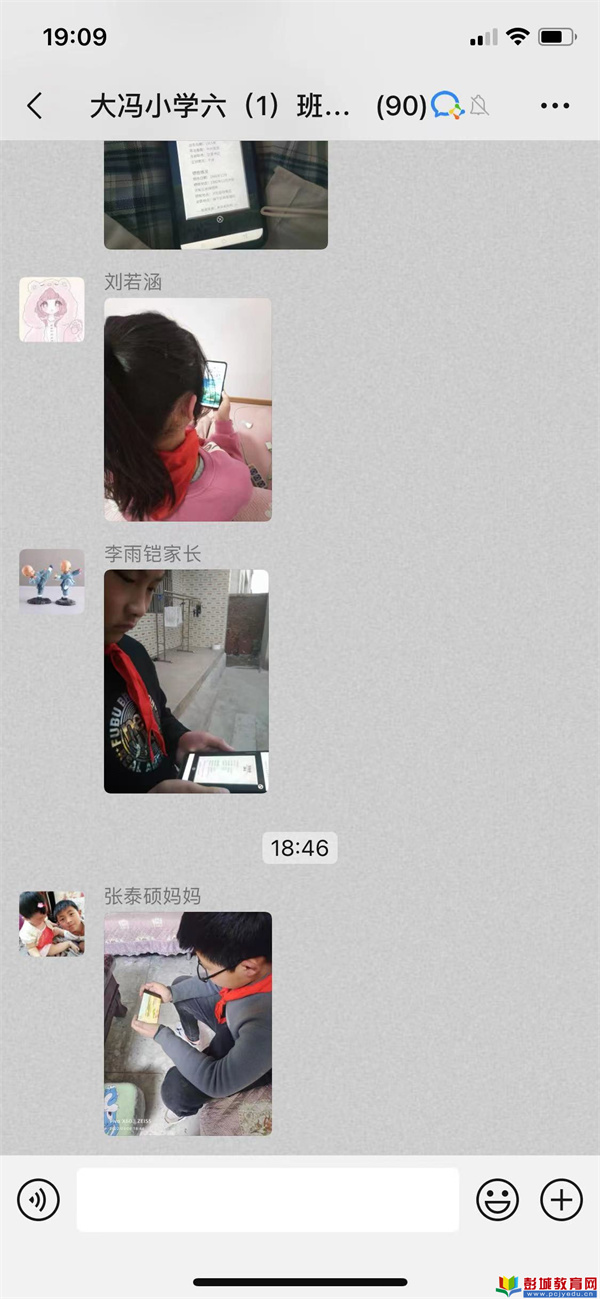
Task: Open 刘若涵's profile avatar
Action: (x=52, y=310)
